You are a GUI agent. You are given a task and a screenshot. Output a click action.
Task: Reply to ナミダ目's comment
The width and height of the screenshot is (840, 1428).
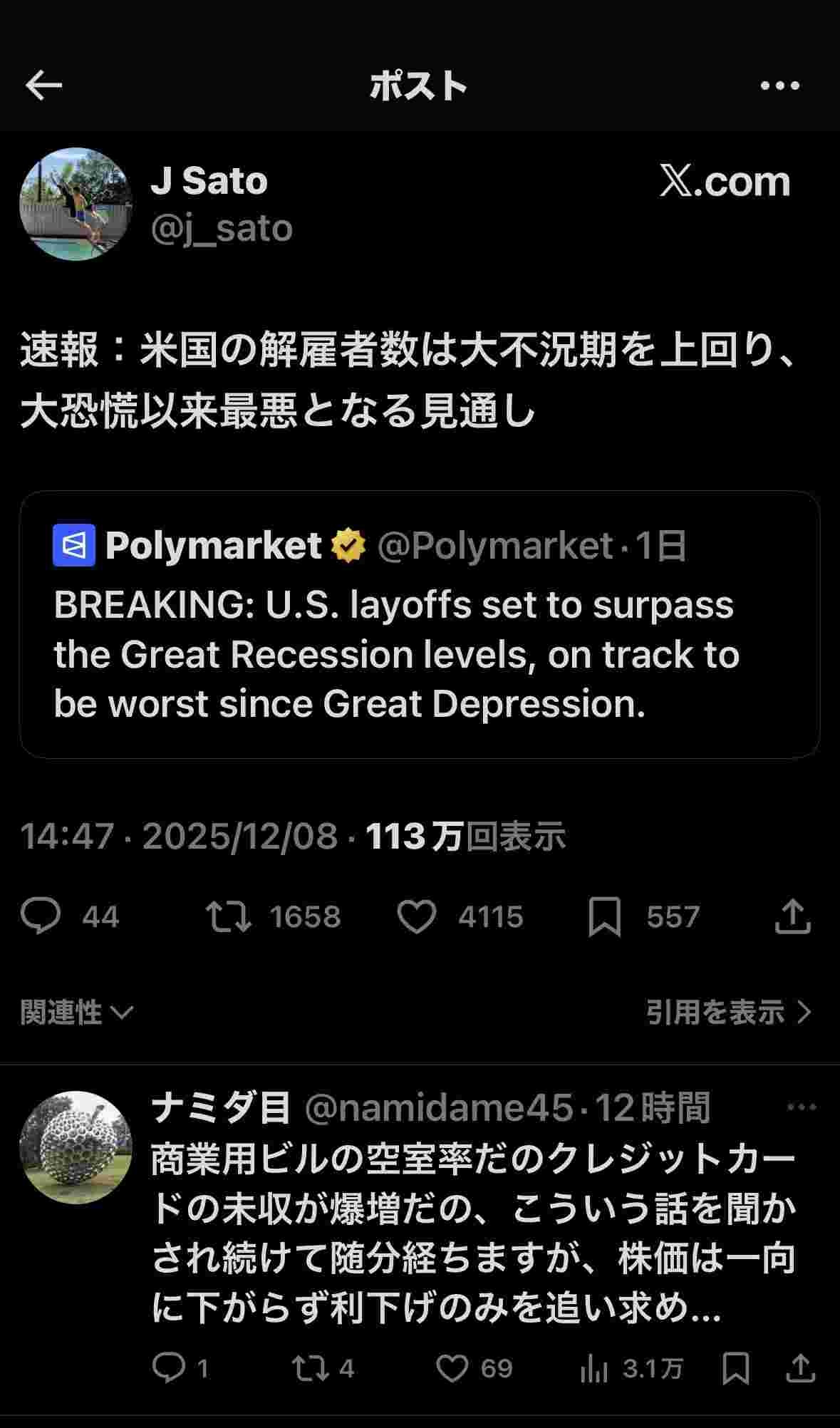(169, 1368)
